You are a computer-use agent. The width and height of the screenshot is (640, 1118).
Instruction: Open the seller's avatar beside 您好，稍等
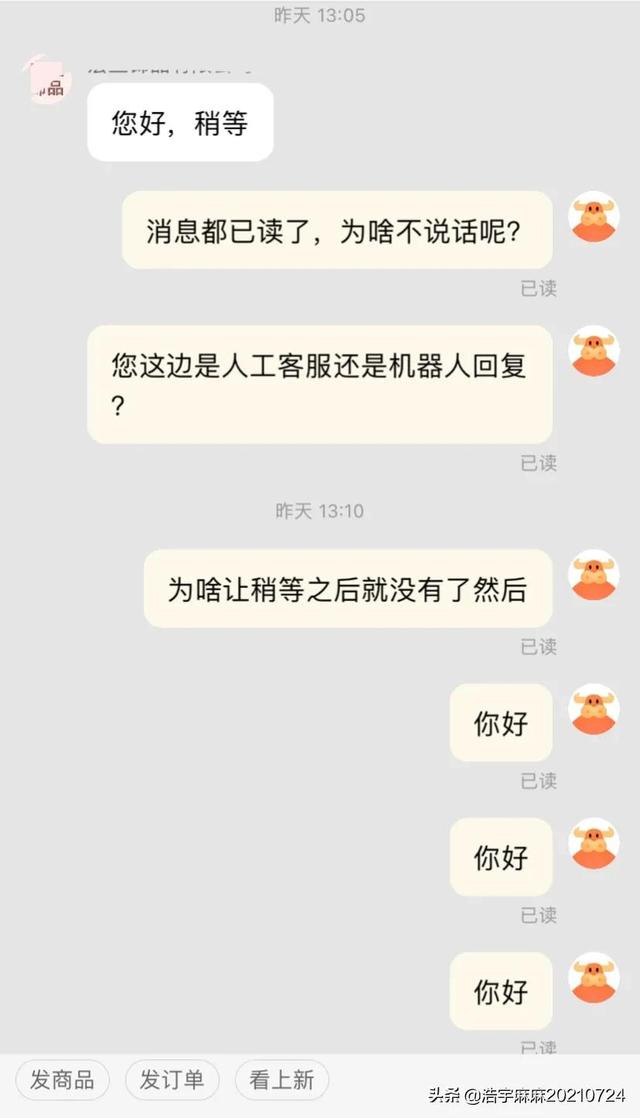tap(46, 80)
